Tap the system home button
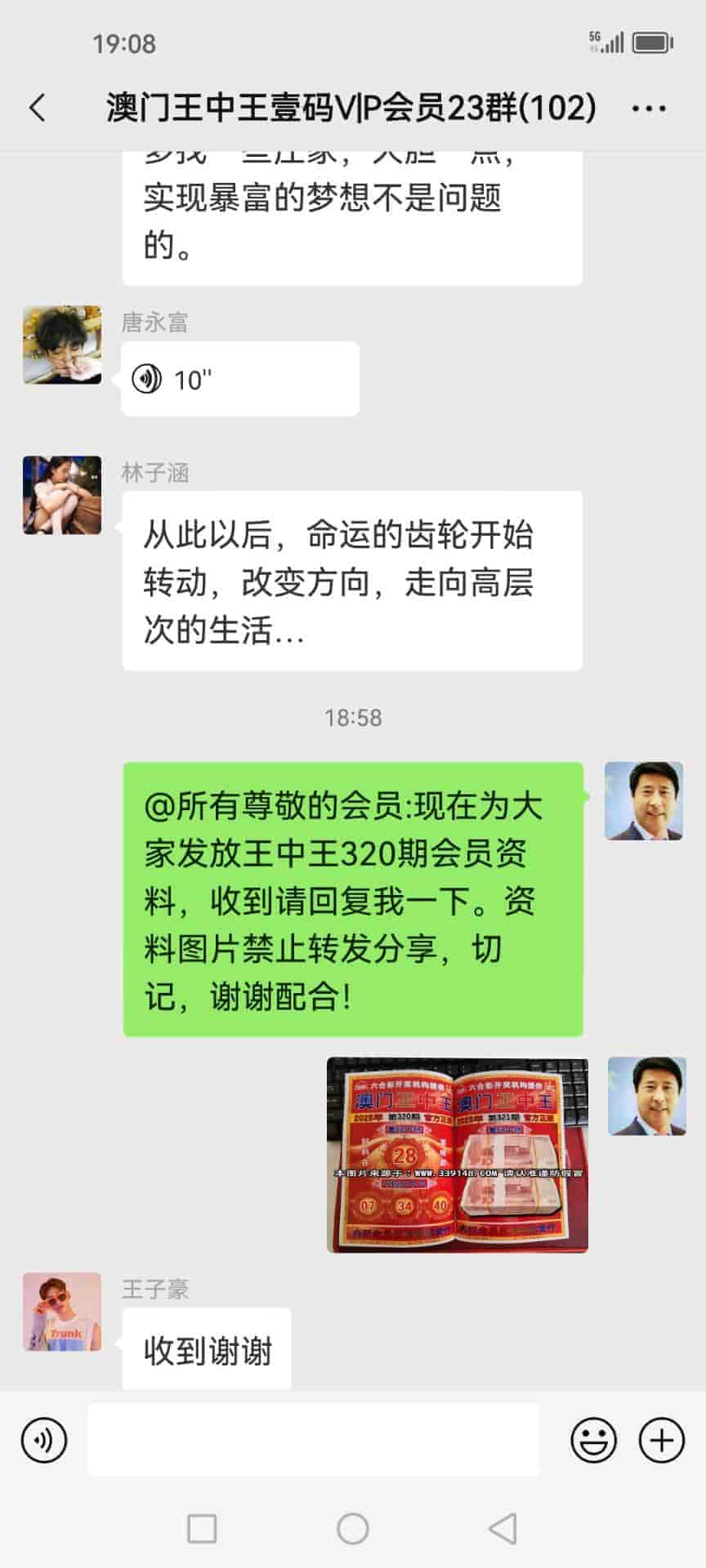Image resolution: width=706 pixels, height=1568 pixels. (353, 1529)
